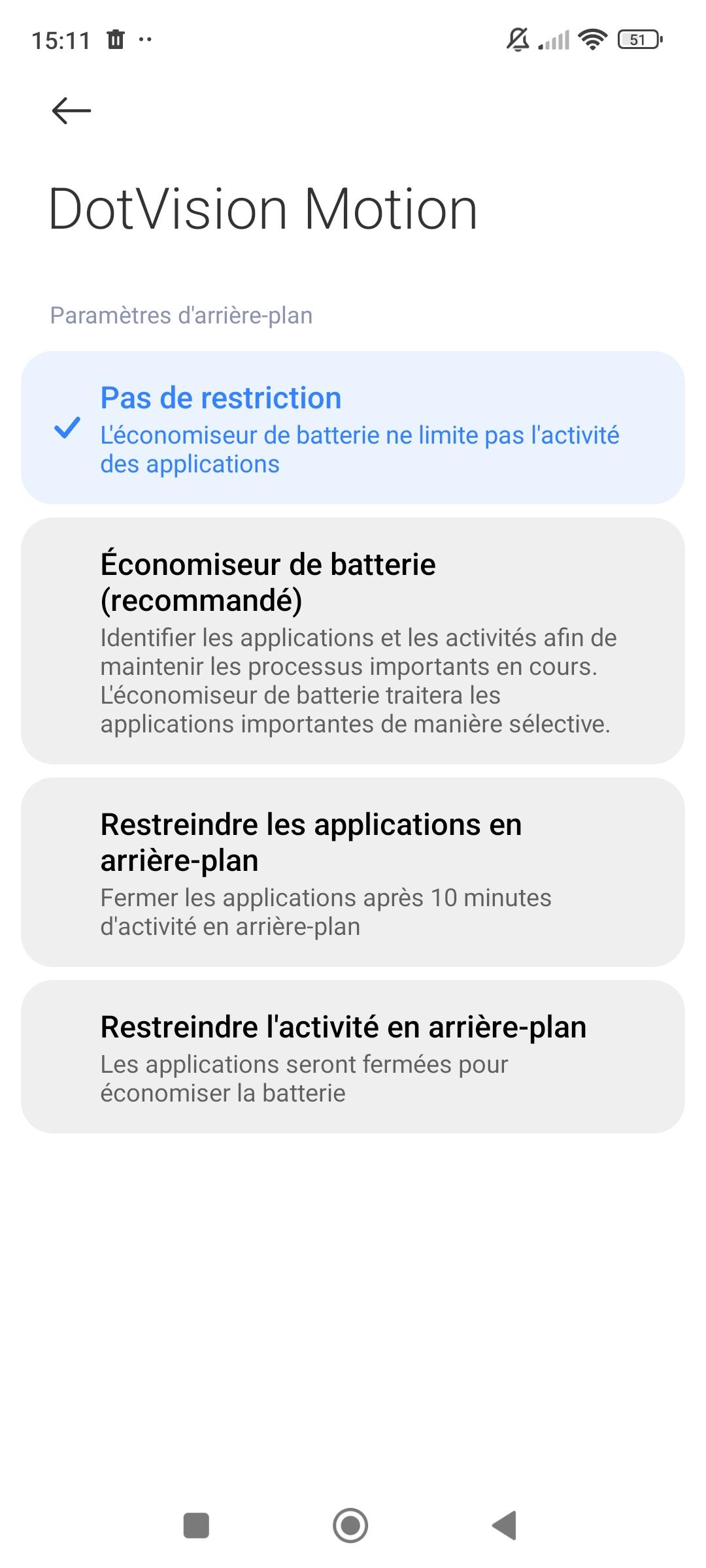Pick Restreindre l'activité en arrière-plan
Viewport: 706px width, 1568px height.
[x=352, y=1056]
